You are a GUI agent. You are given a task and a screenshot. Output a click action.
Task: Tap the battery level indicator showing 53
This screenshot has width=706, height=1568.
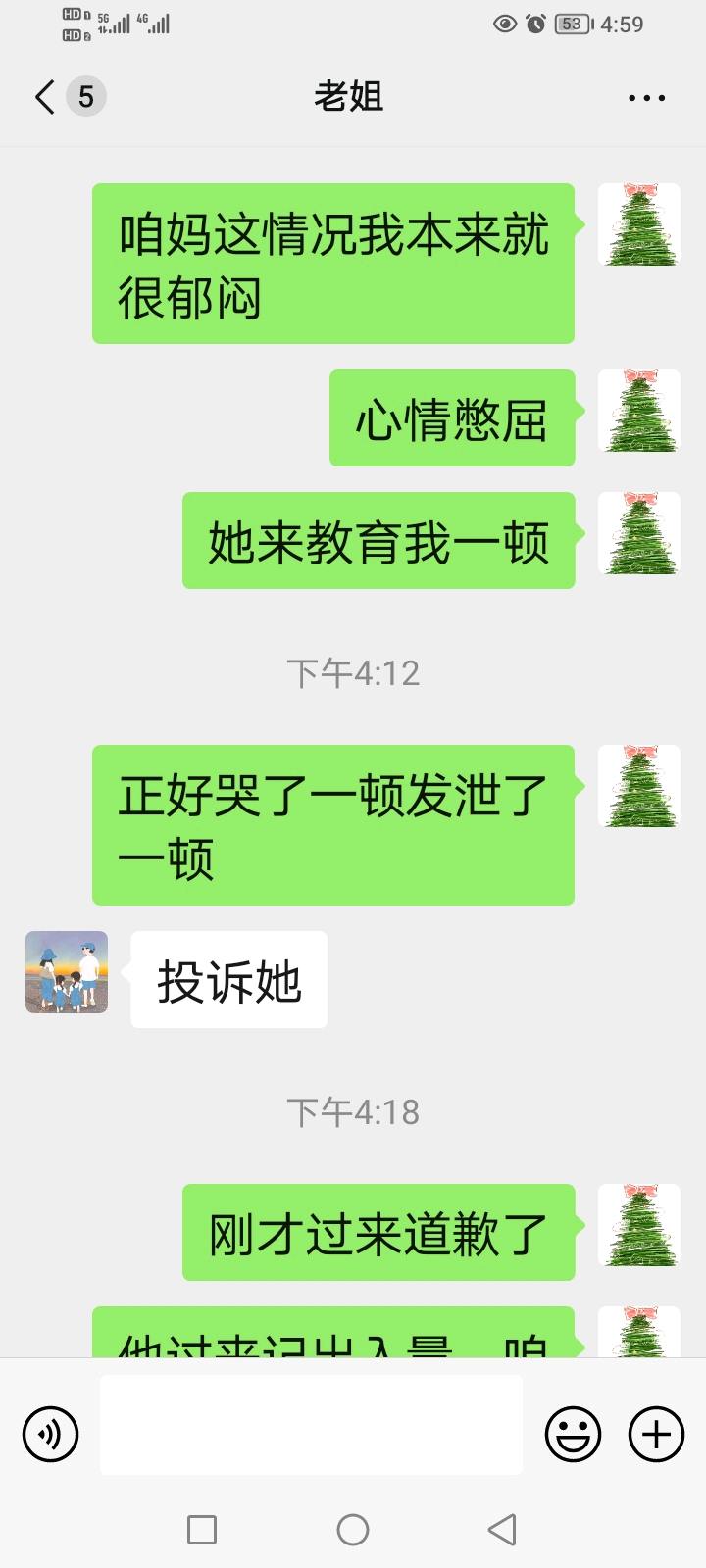click(x=572, y=24)
